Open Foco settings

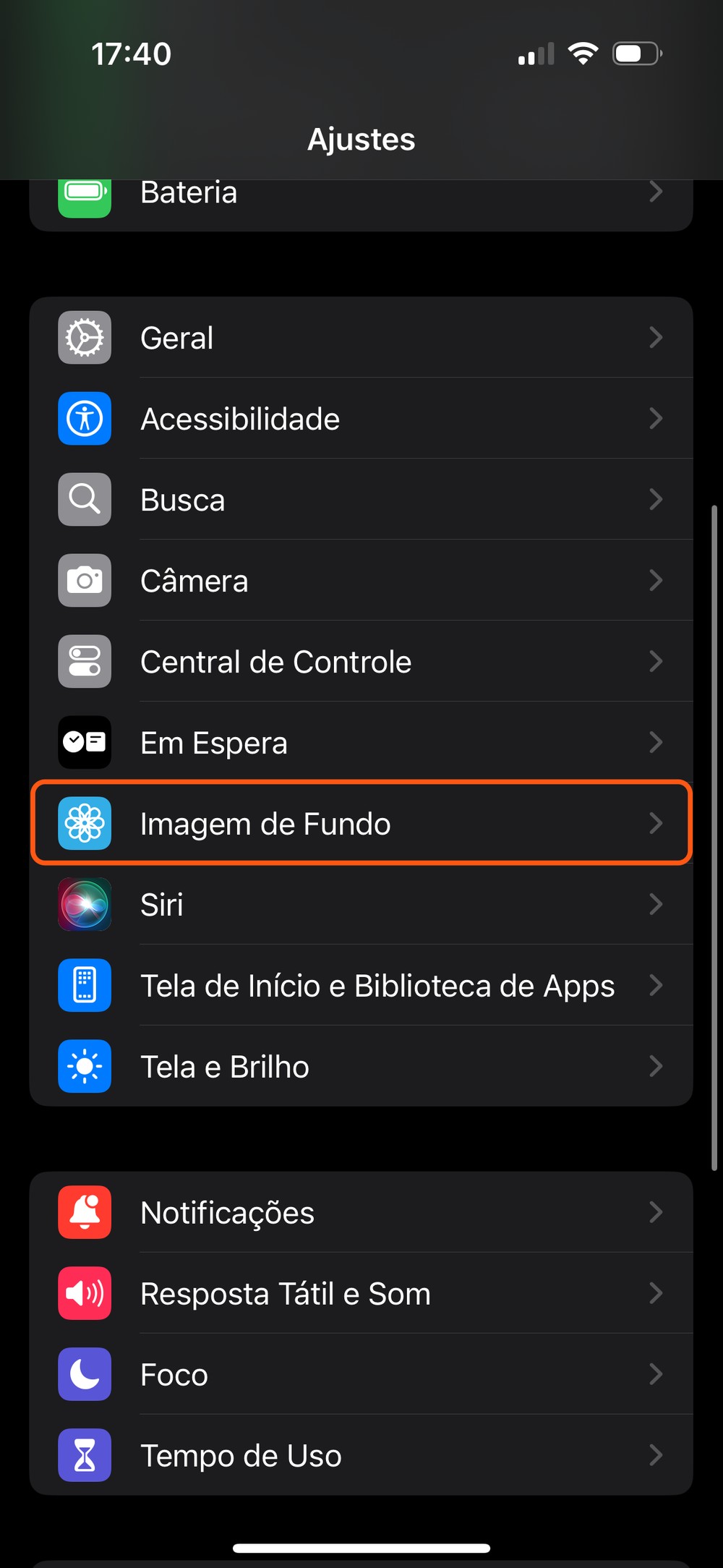[x=361, y=1375]
